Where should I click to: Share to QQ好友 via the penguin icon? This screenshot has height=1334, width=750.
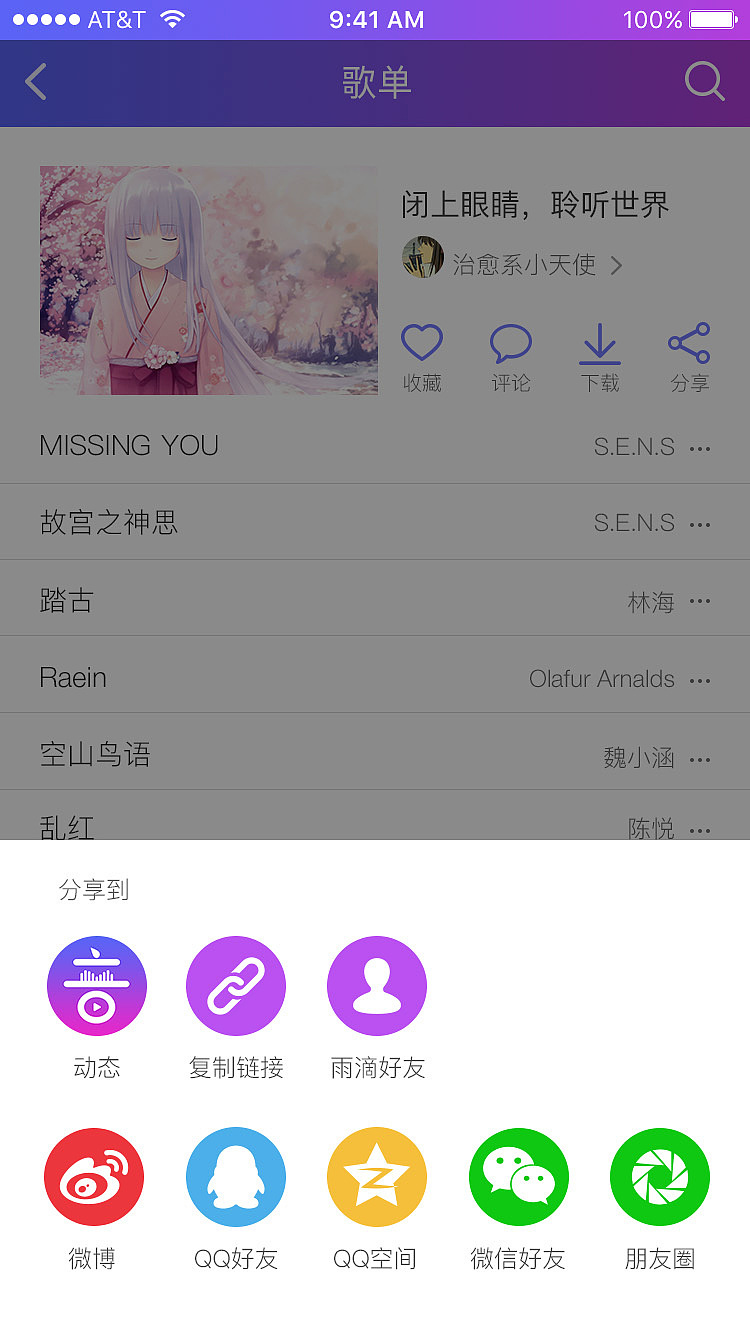pos(236,1176)
